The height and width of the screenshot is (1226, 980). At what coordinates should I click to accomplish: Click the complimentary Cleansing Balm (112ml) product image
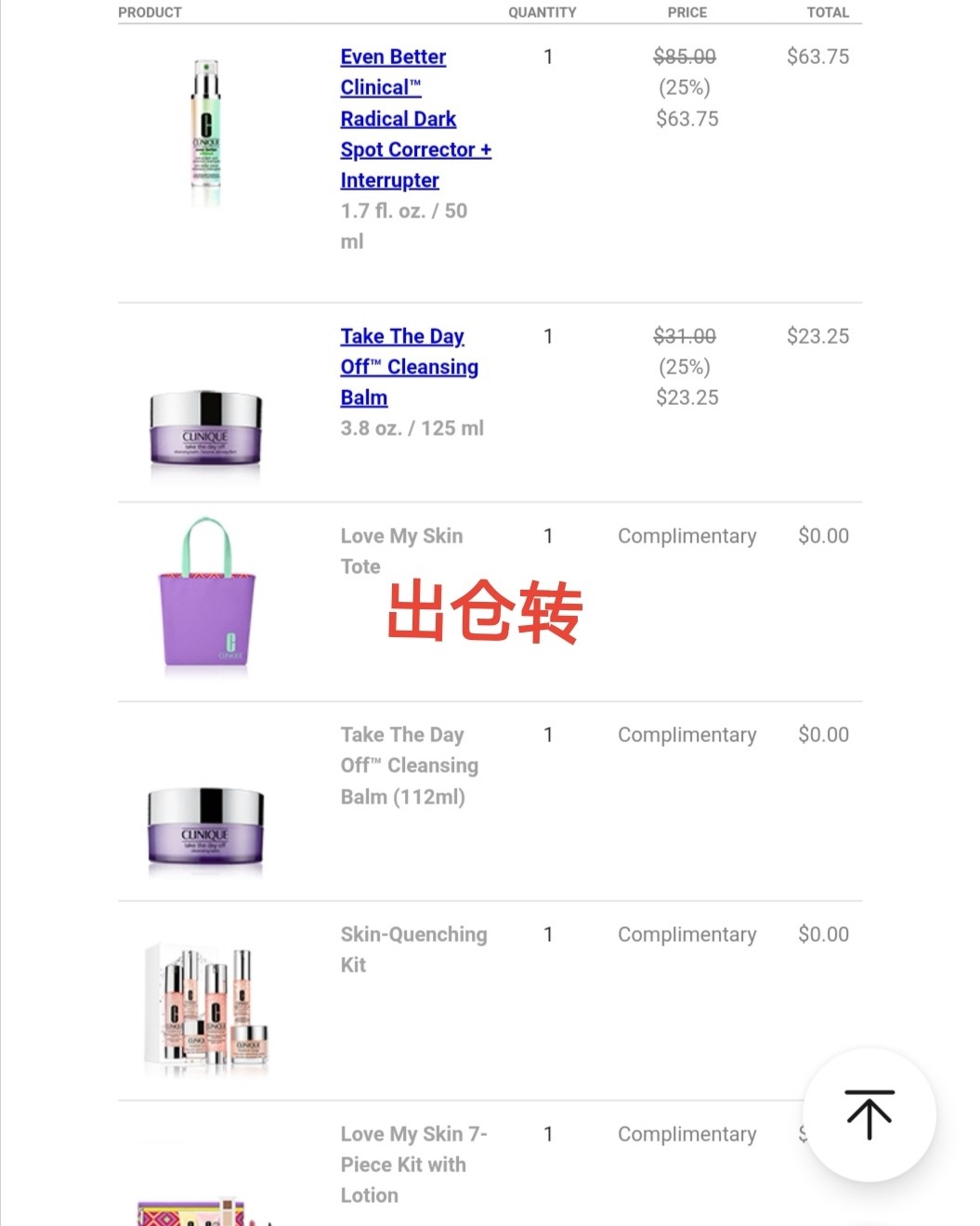pos(206,827)
